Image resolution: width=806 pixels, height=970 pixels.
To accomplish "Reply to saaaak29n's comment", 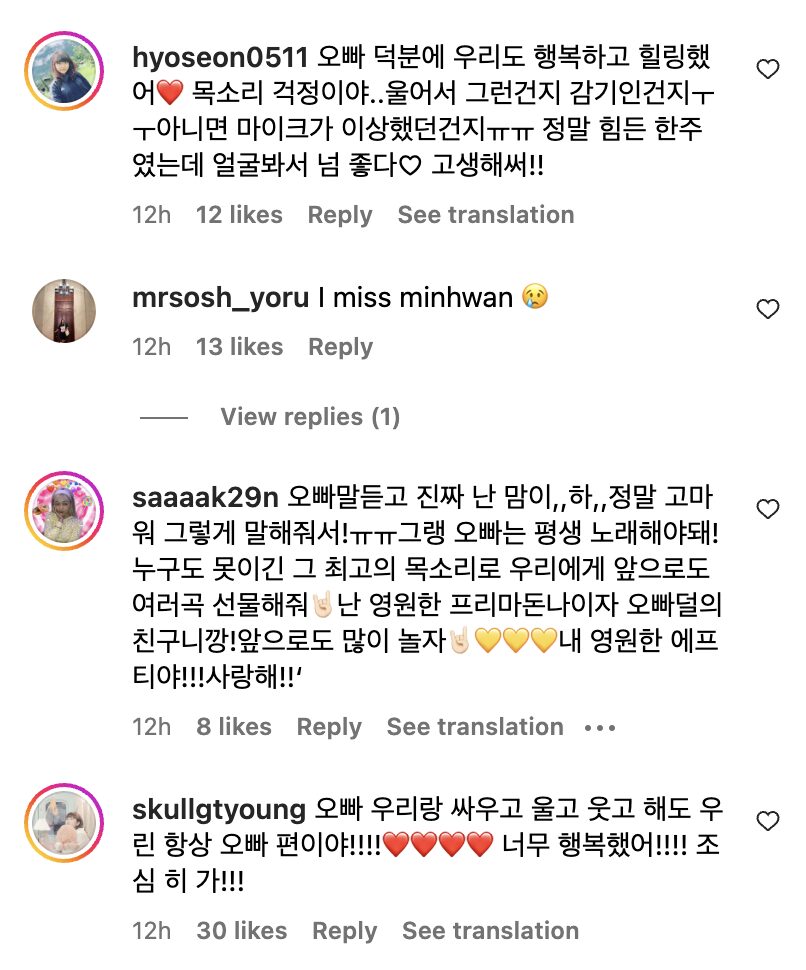I will [329, 727].
